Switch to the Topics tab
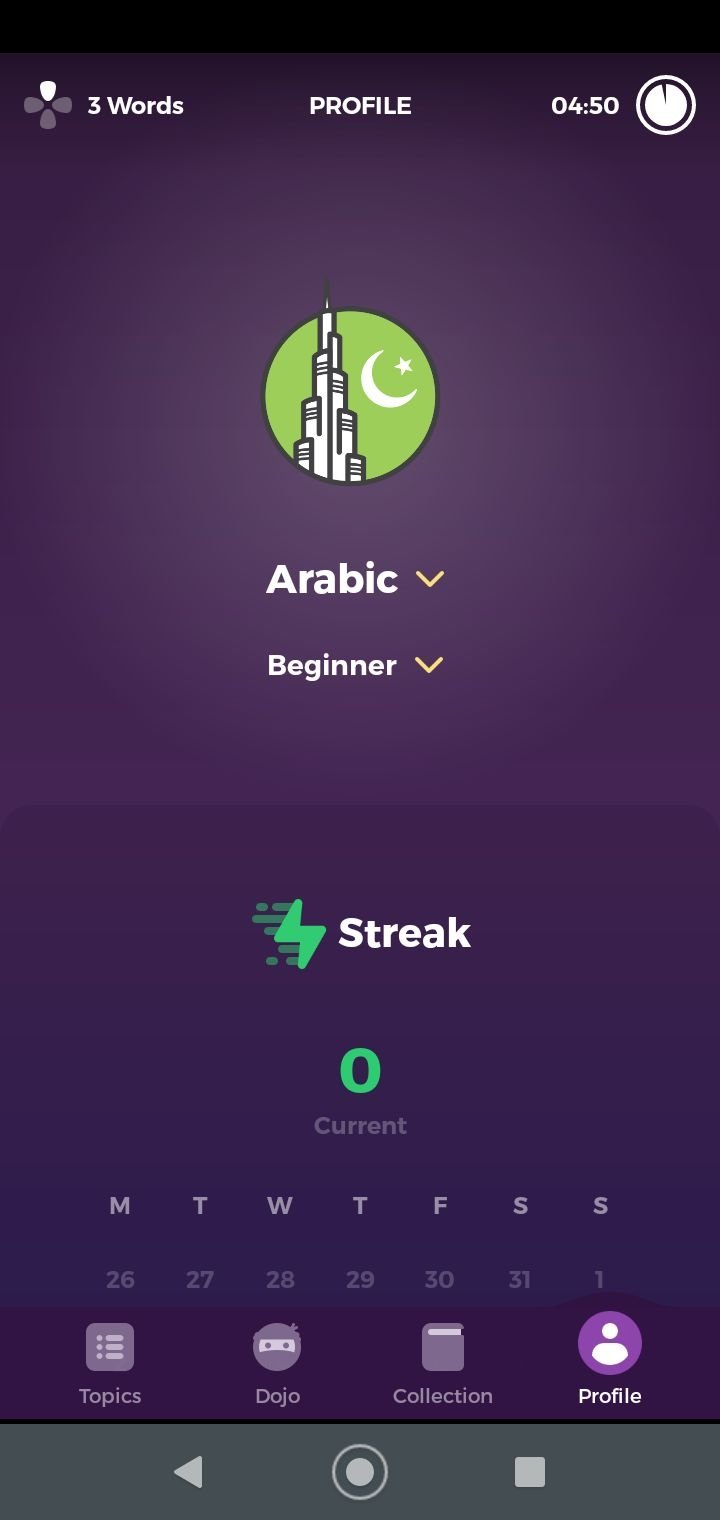The image size is (720, 1520). (x=110, y=1364)
